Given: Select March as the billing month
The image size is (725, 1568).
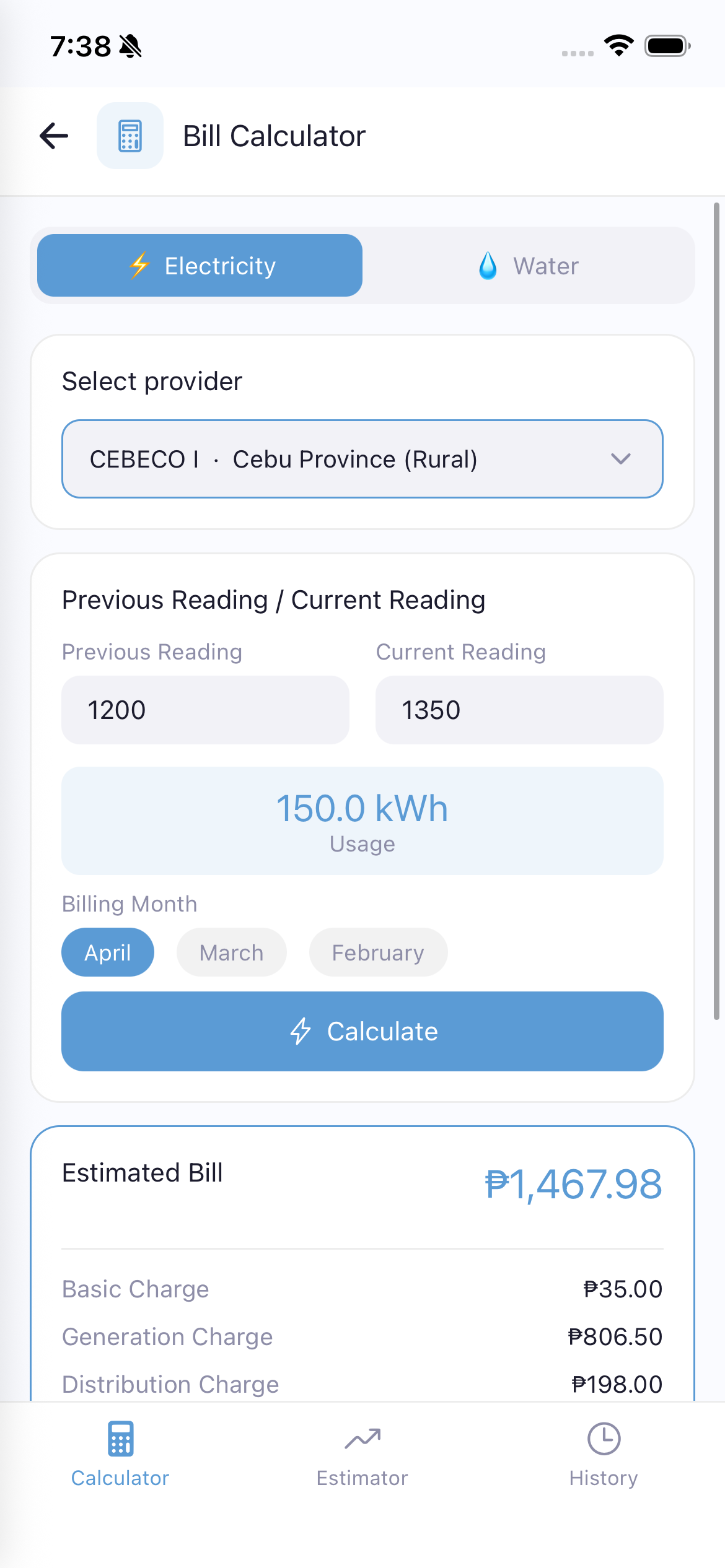Looking at the screenshot, I should pyautogui.click(x=231, y=952).
